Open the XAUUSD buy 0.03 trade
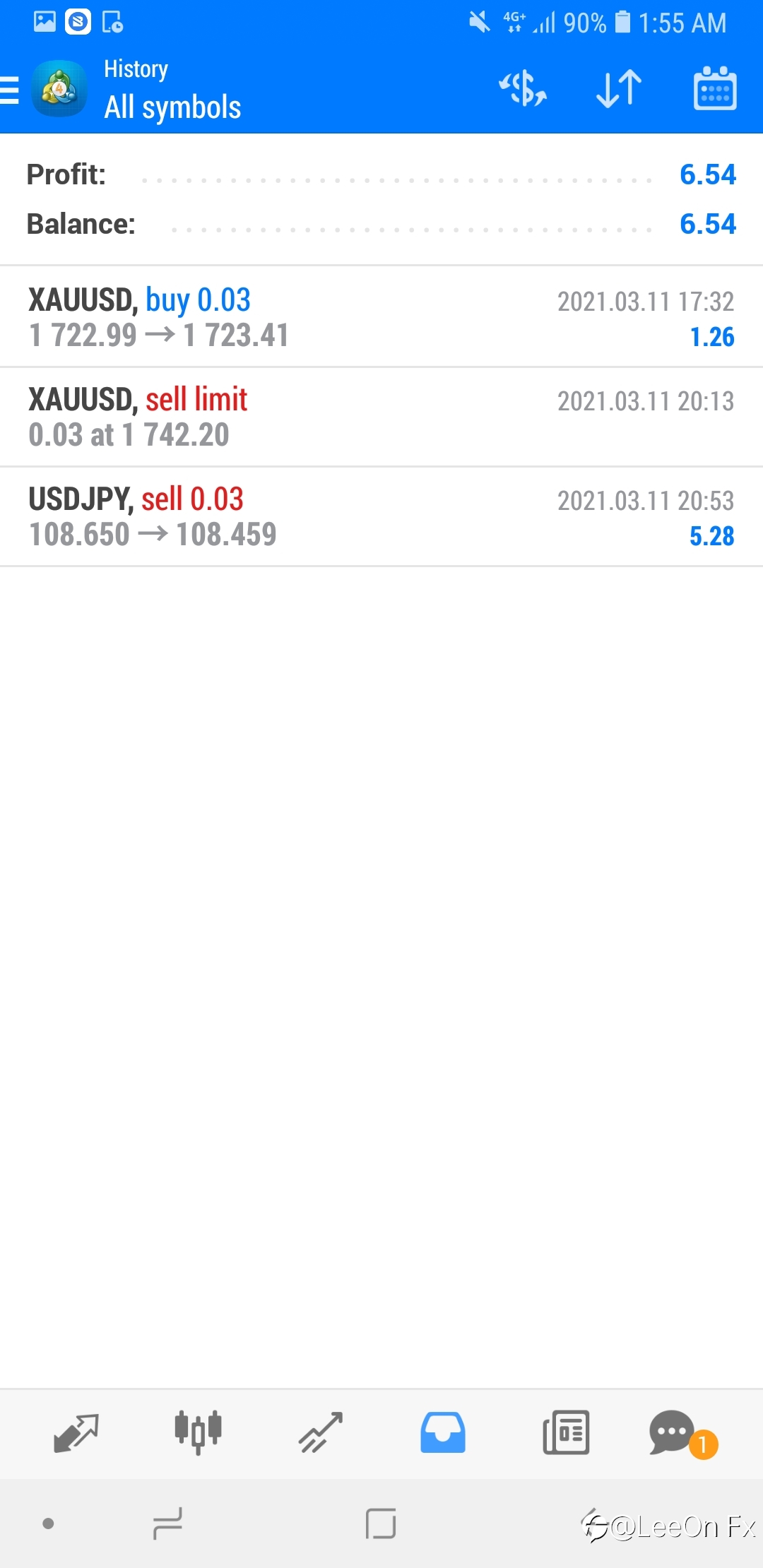Screen dimensions: 763x1568 tap(381, 317)
